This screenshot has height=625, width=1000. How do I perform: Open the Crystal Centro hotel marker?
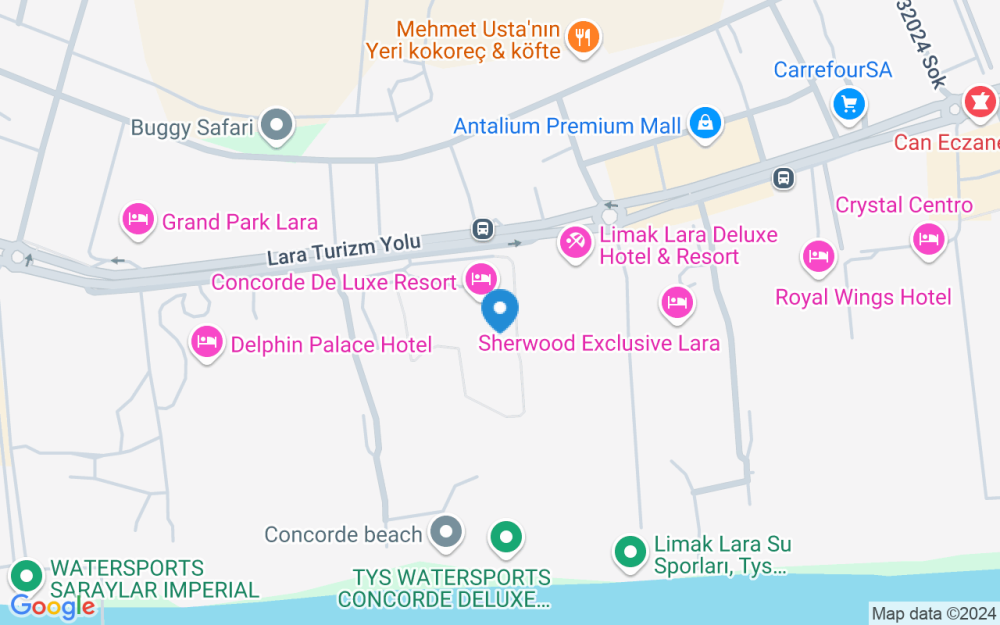[x=928, y=239]
